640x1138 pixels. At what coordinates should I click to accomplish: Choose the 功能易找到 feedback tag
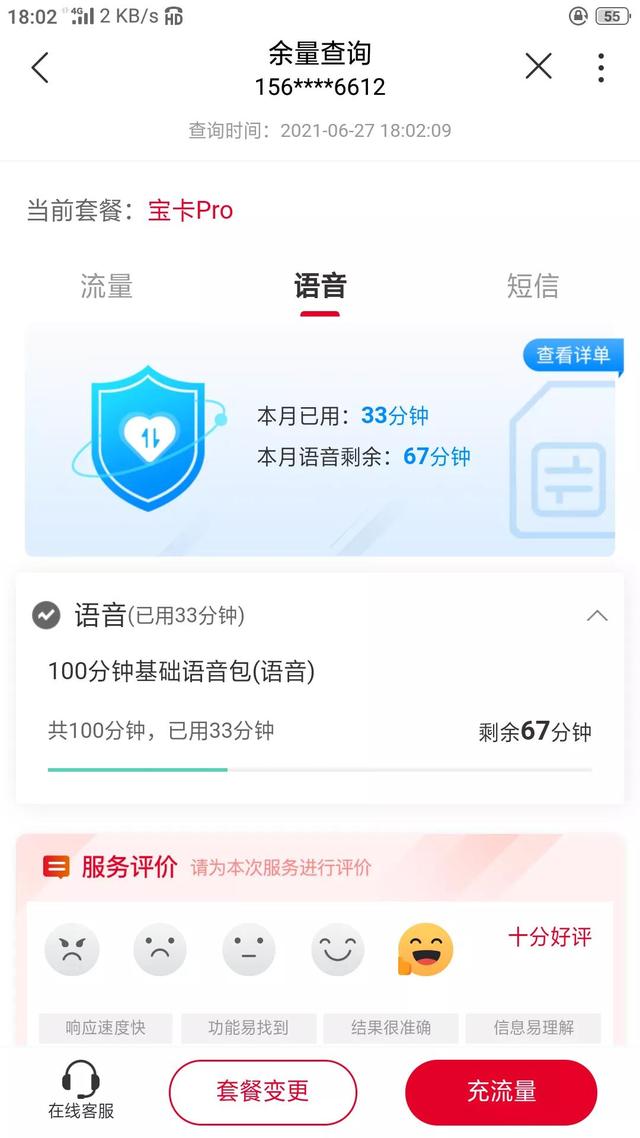click(248, 1027)
